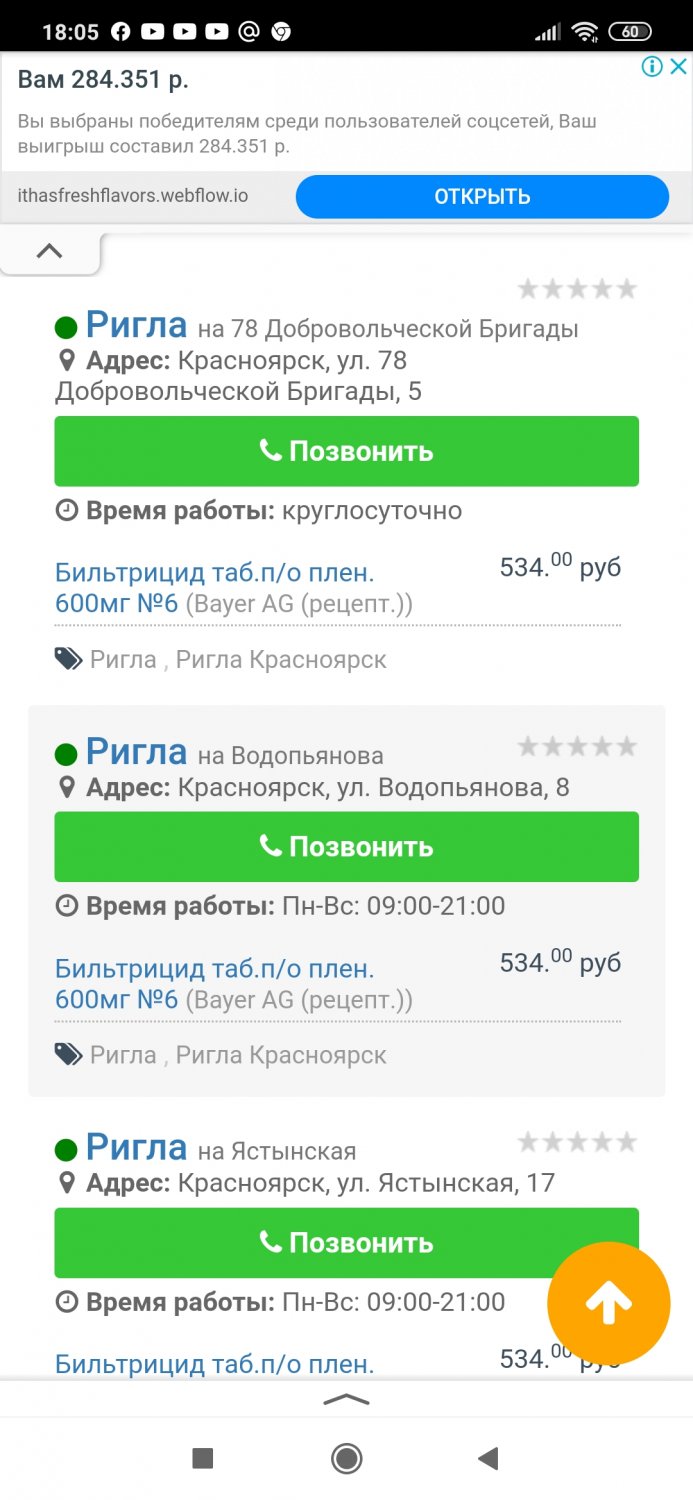Go back using the system back button
Viewport: 693px width, 1500px height.
pos(488,1459)
